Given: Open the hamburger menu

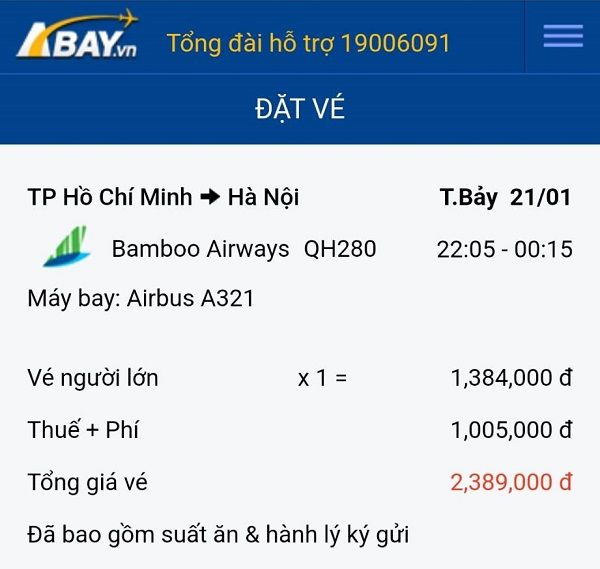Looking at the screenshot, I should [563, 36].
